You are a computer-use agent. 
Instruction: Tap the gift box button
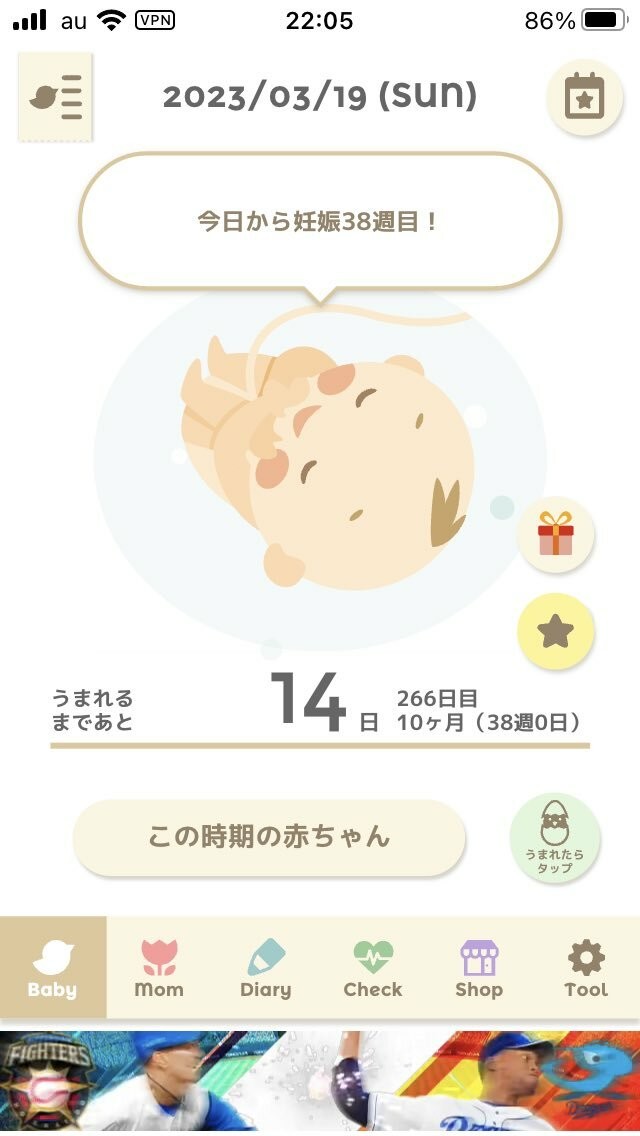[x=555, y=535]
